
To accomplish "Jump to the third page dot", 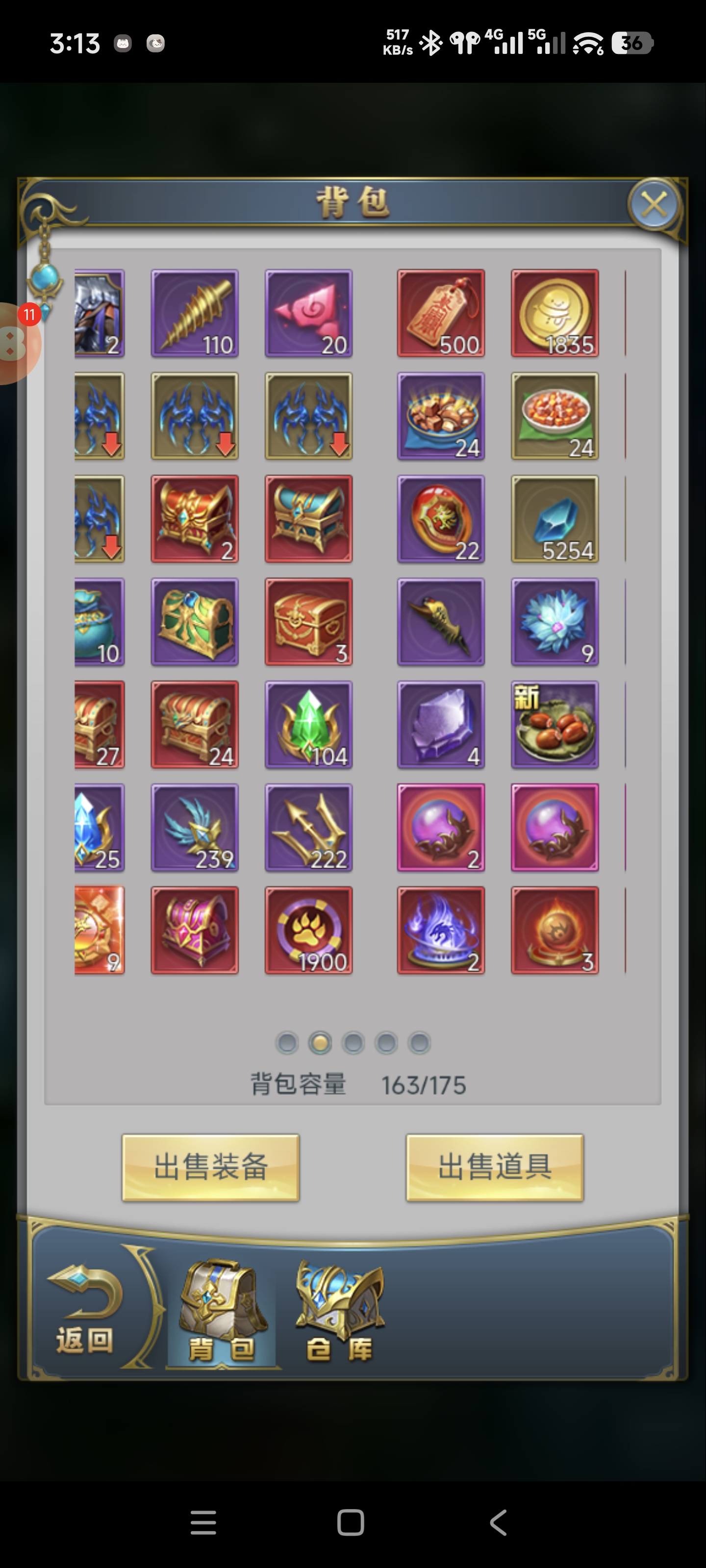I will point(353,1043).
